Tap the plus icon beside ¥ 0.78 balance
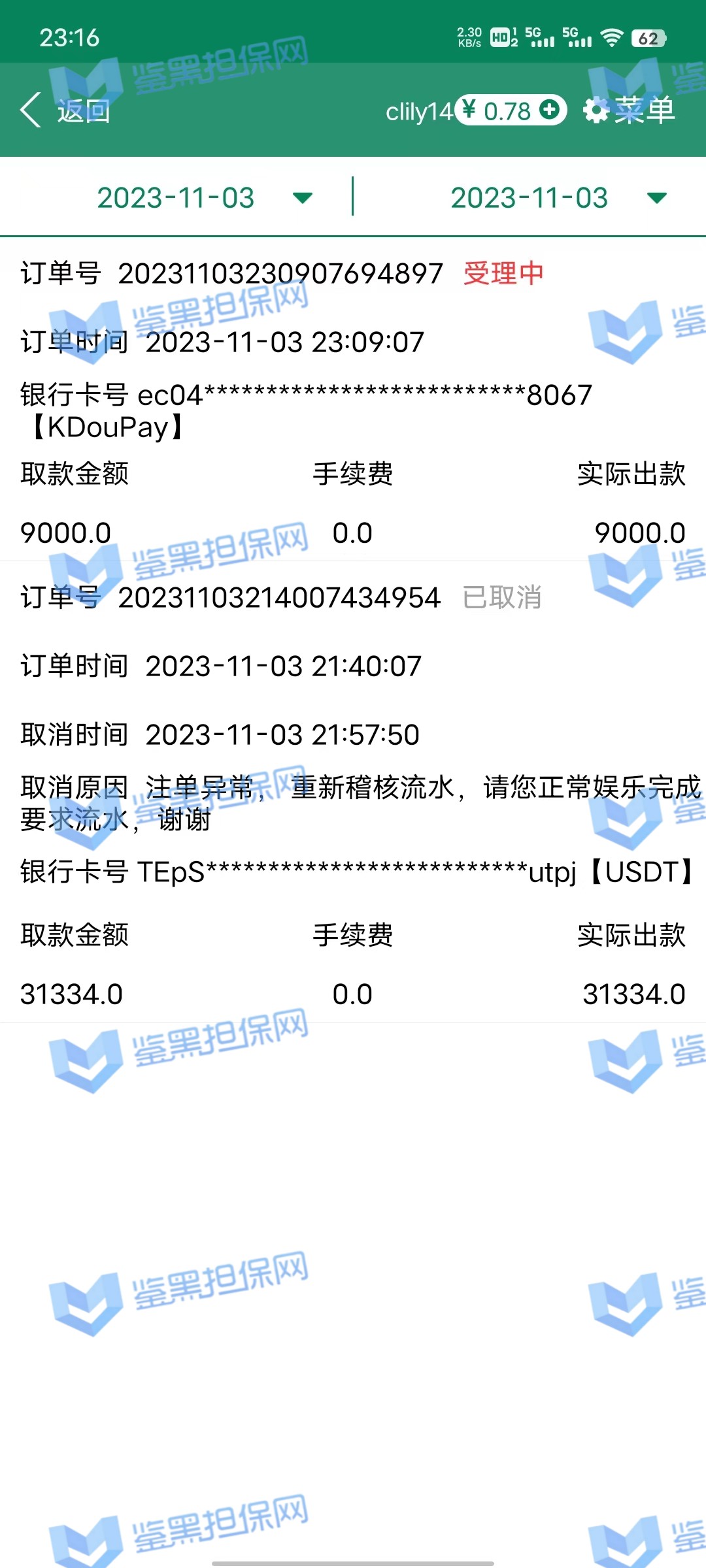 [550, 109]
